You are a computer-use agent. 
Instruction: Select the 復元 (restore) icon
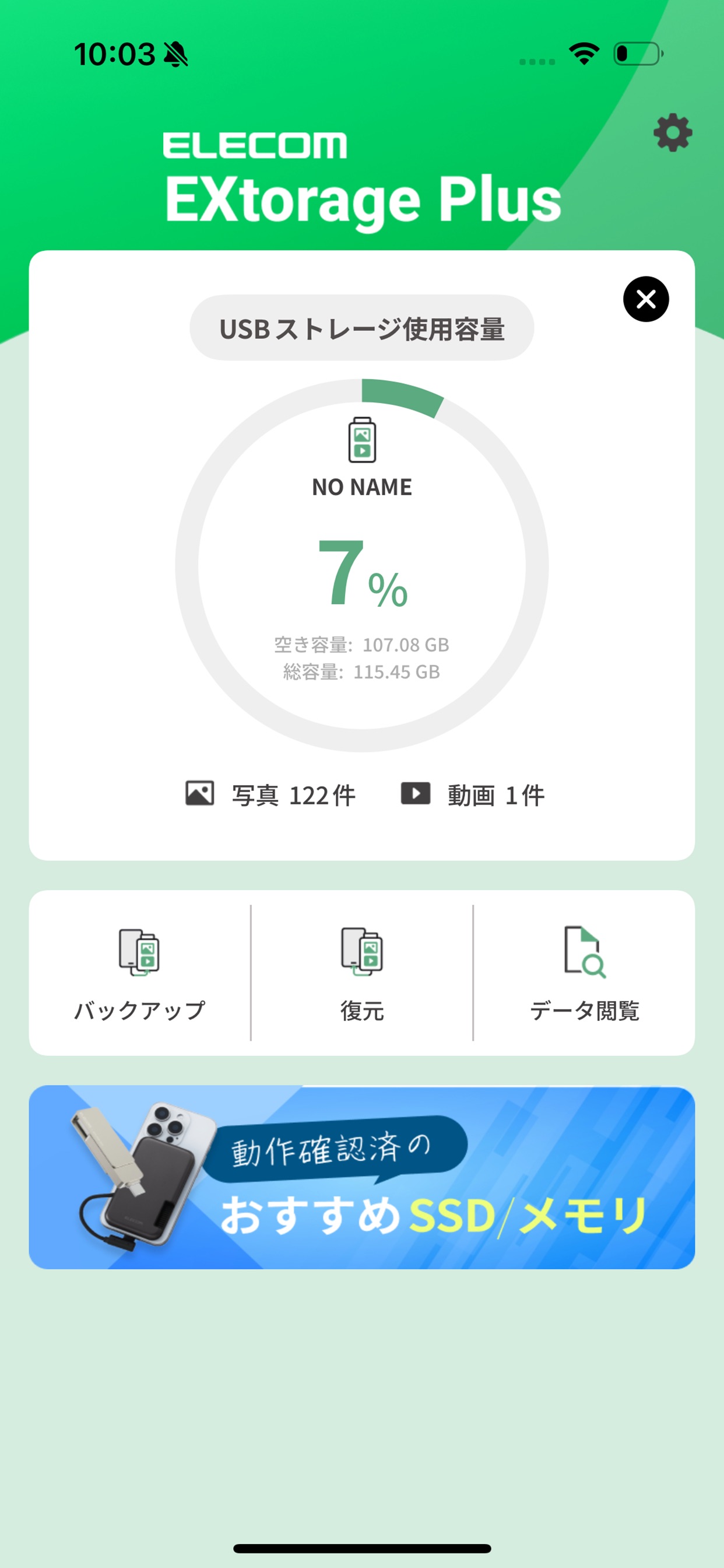click(361, 953)
